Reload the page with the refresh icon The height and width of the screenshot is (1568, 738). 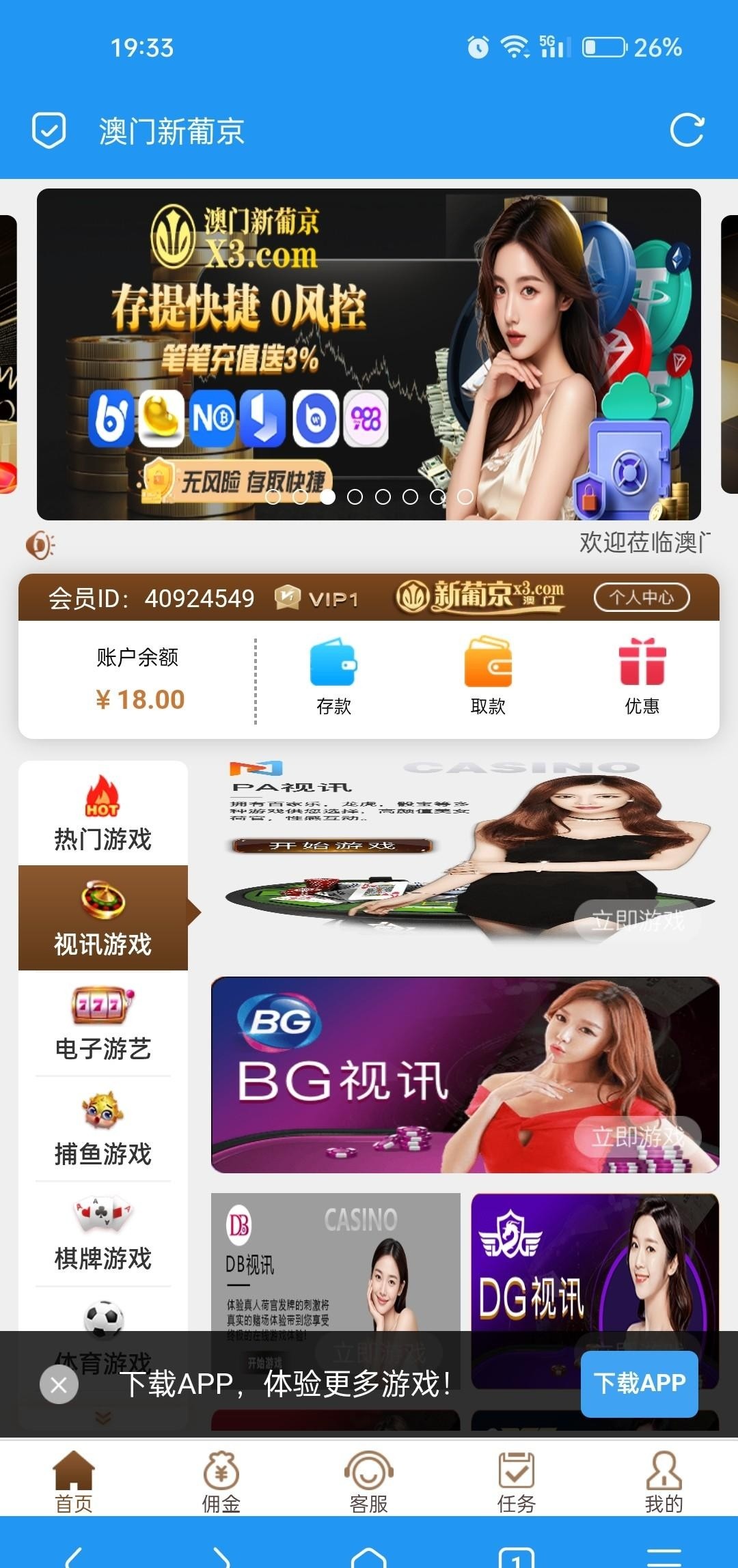coord(687,130)
